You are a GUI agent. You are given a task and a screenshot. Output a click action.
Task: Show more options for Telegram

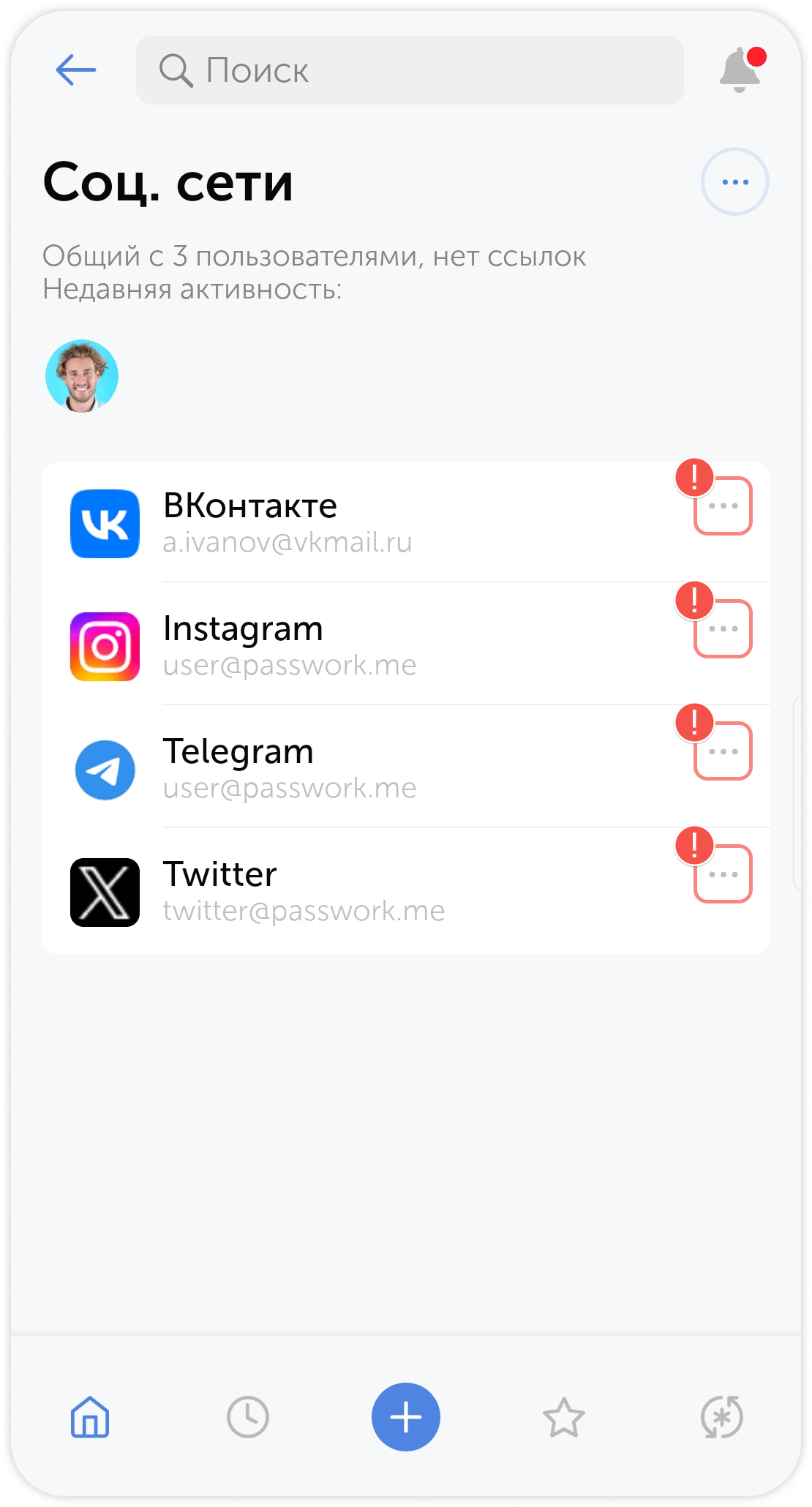[x=723, y=752]
